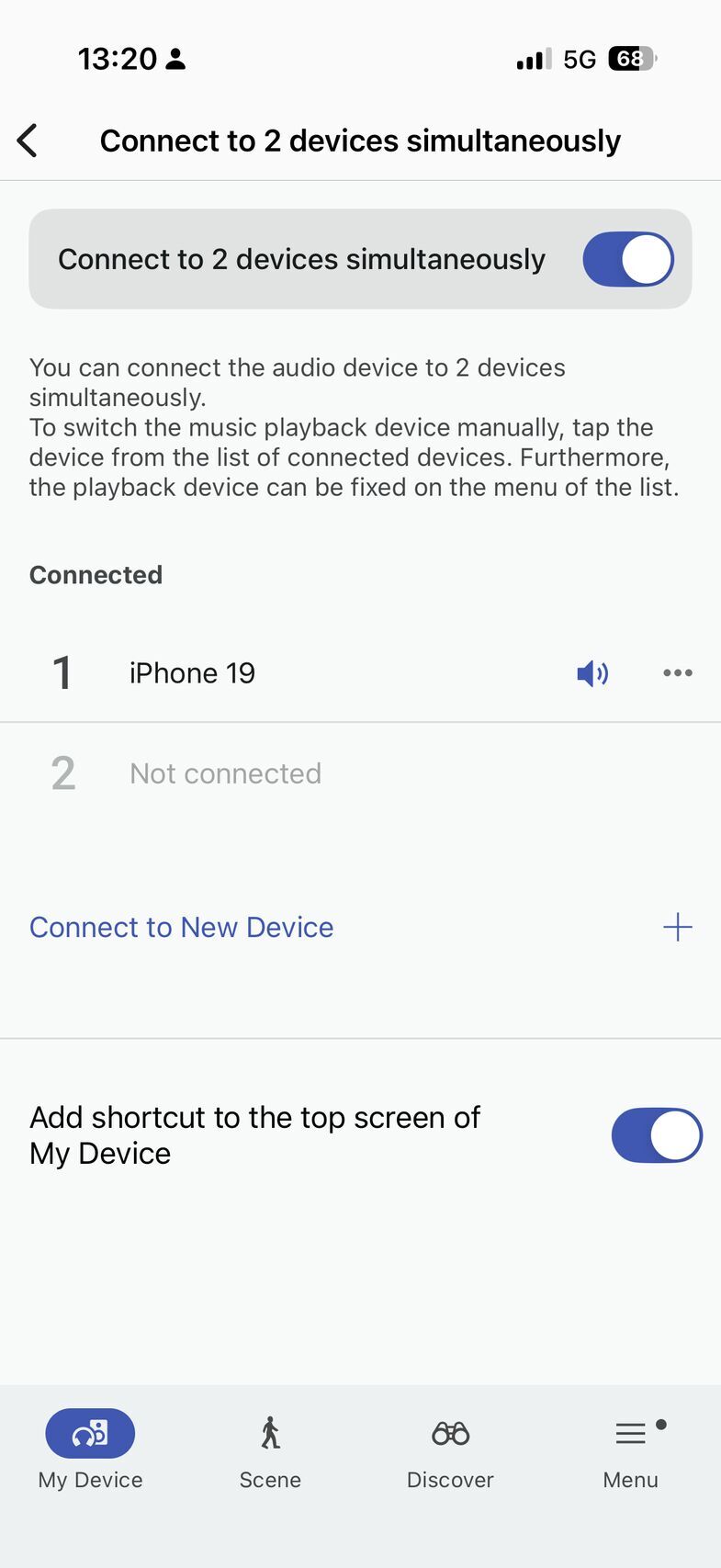Tap Connect to New Device
The height and width of the screenshot is (1568, 721).
(x=182, y=927)
